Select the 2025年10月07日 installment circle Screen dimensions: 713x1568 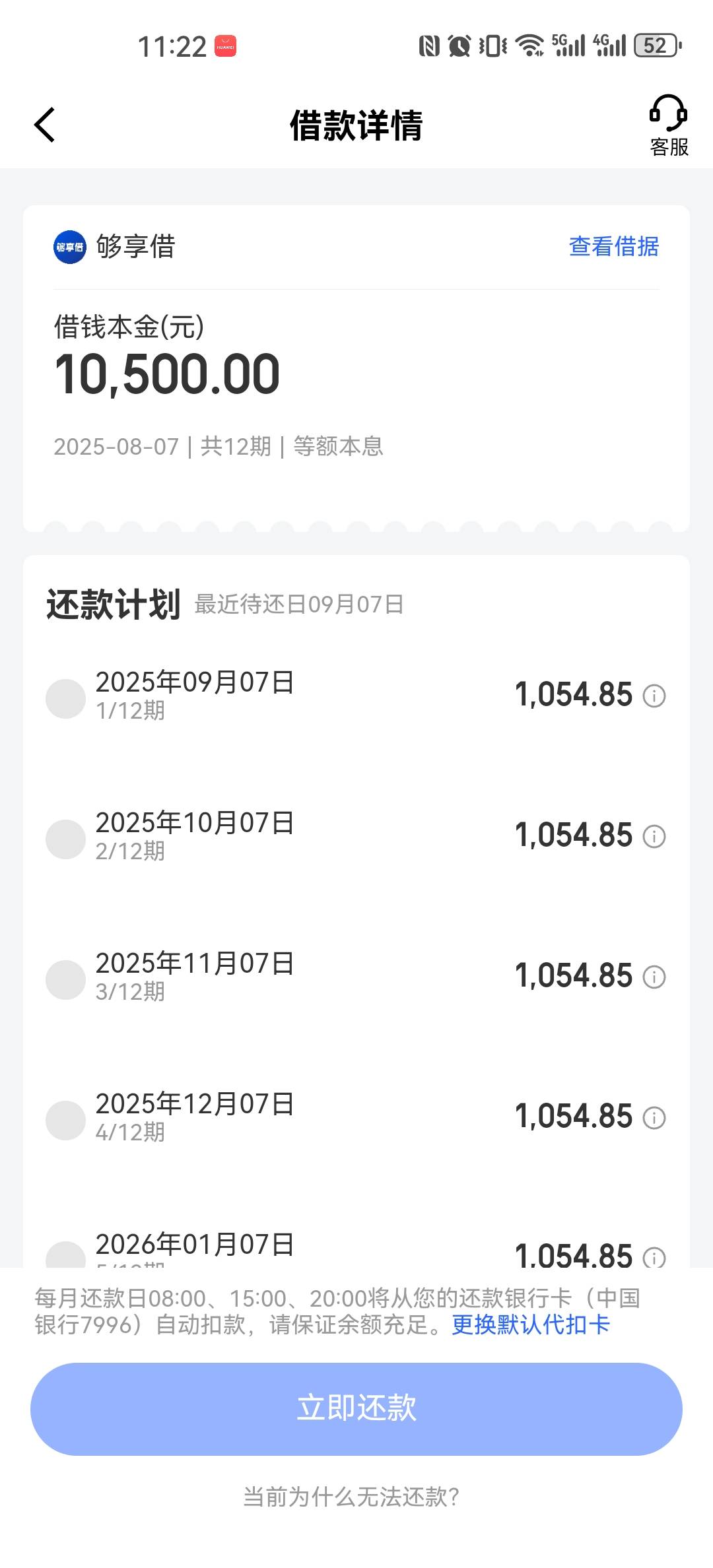[x=65, y=839]
